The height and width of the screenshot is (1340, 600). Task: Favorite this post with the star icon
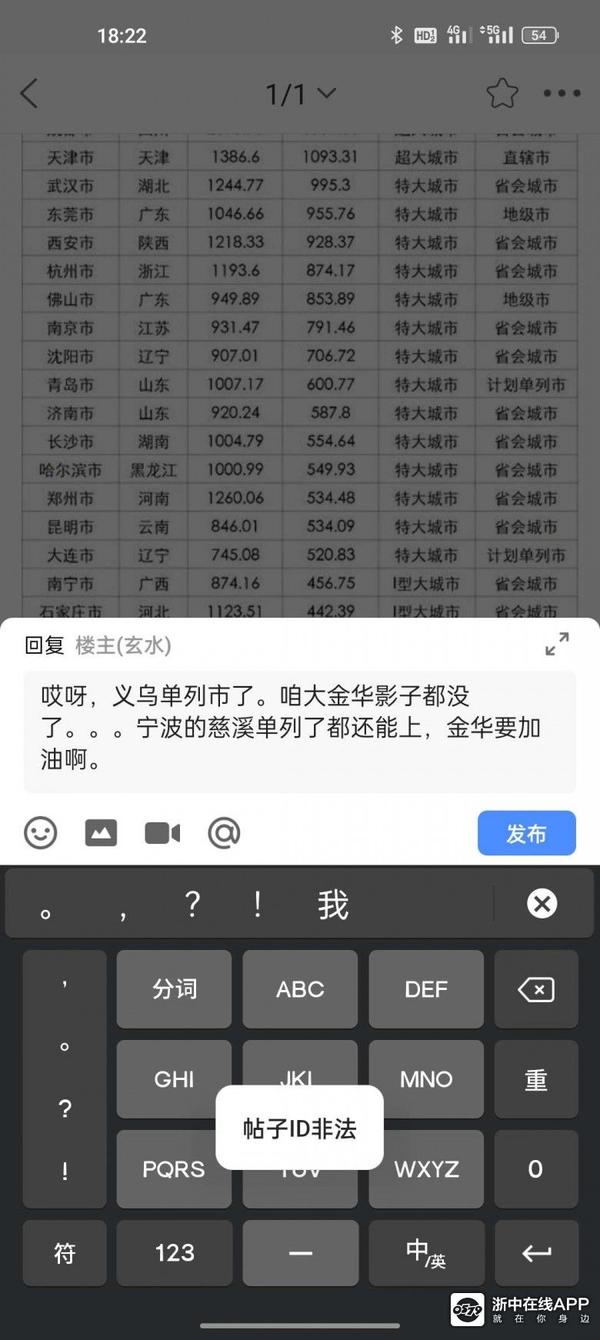pyautogui.click(x=502, y=94)
